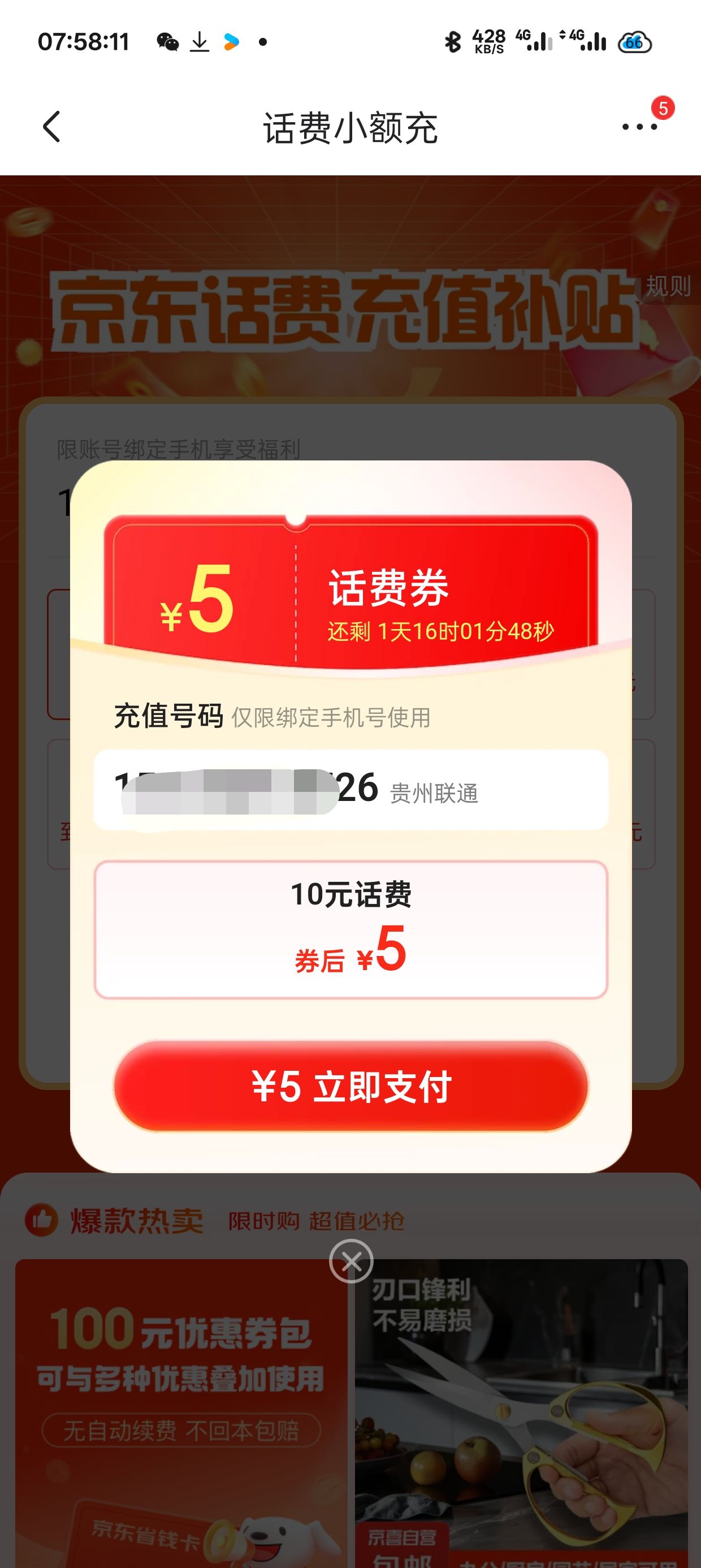Go back from 话费小额充 page
Screen dimensions: 701x1568
[51, 127]
